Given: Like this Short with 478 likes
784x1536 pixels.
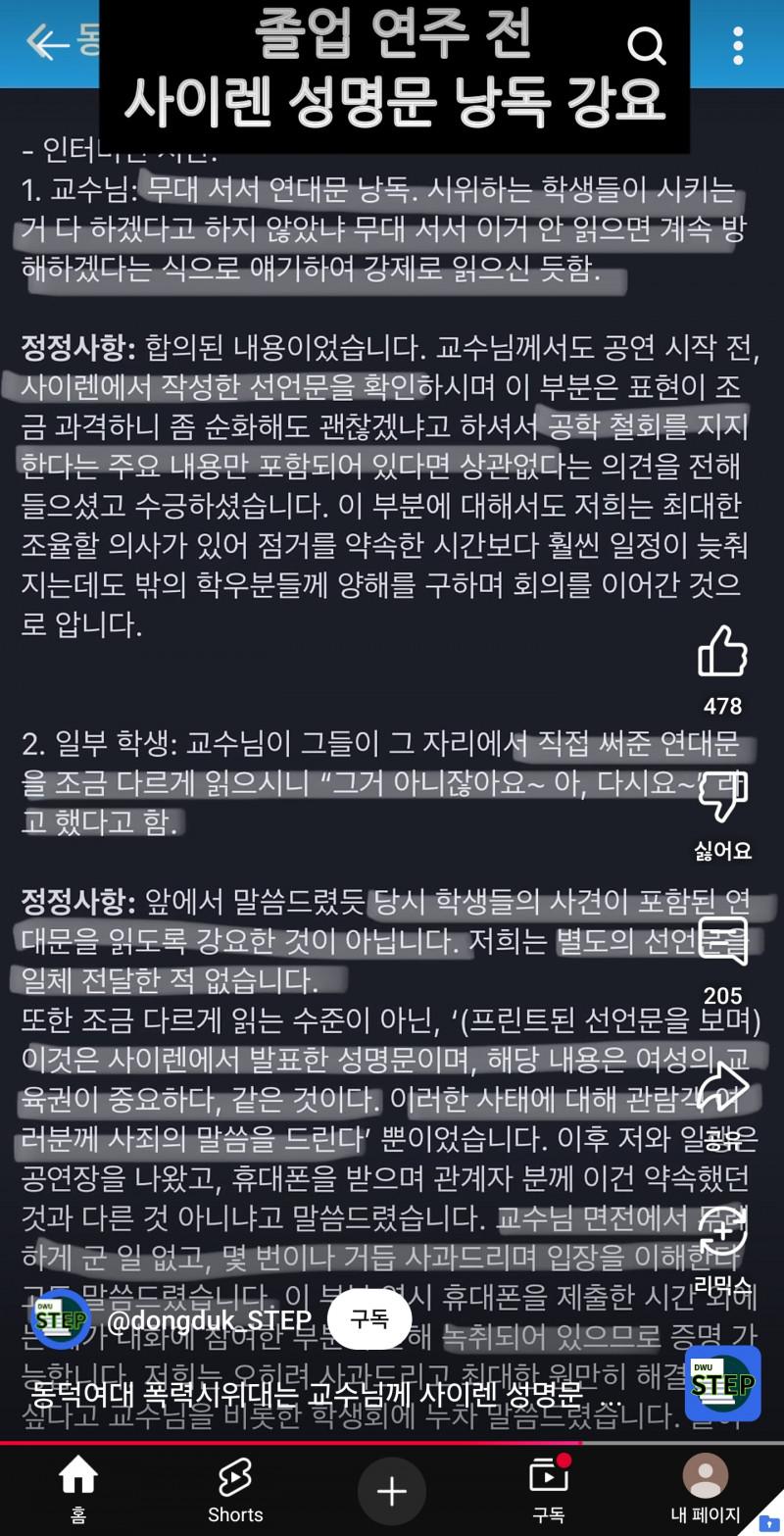Looking at the screenshot, I should 722,653.
